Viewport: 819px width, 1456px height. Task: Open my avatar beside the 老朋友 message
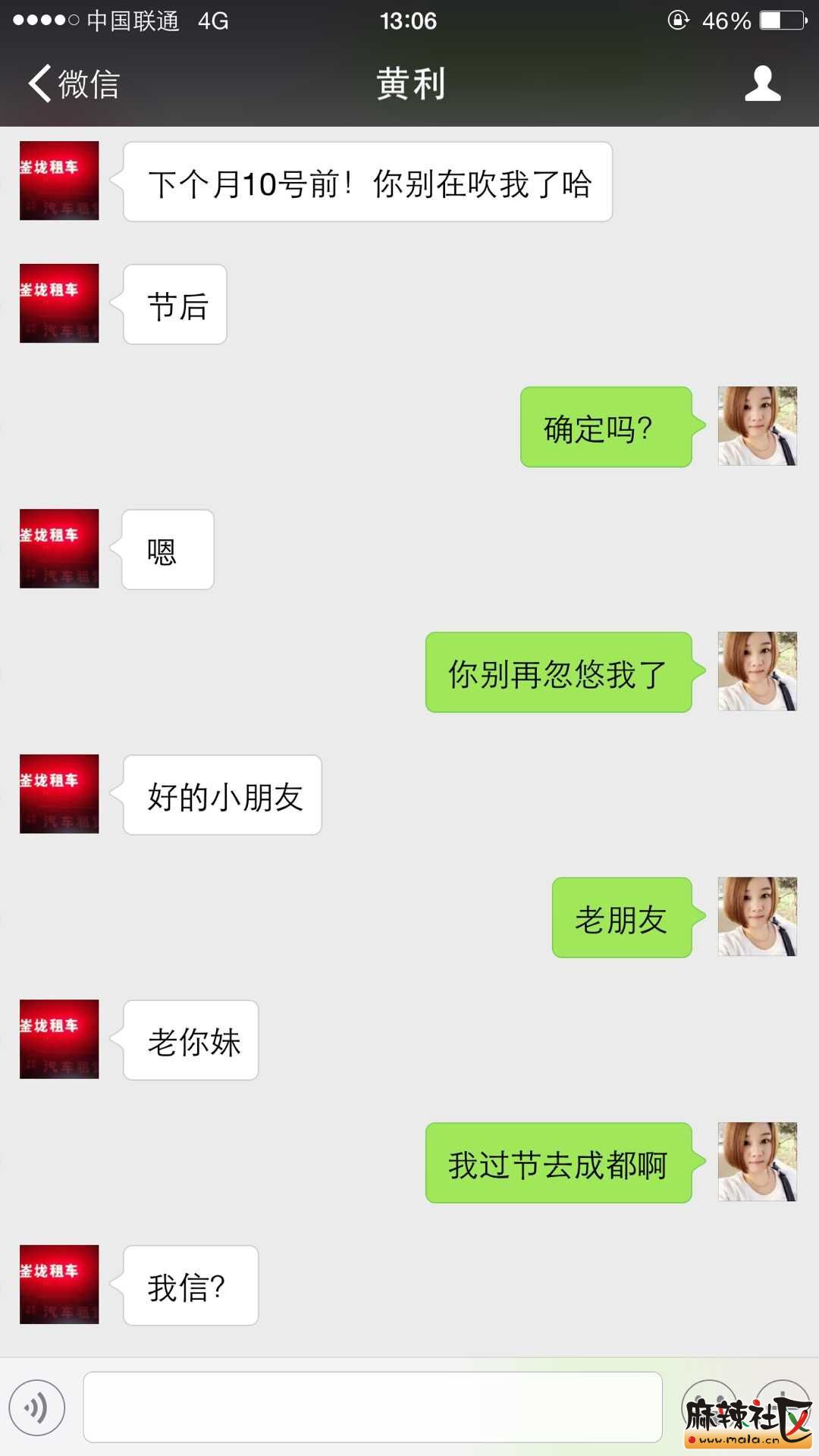click(x=757, y=916)
